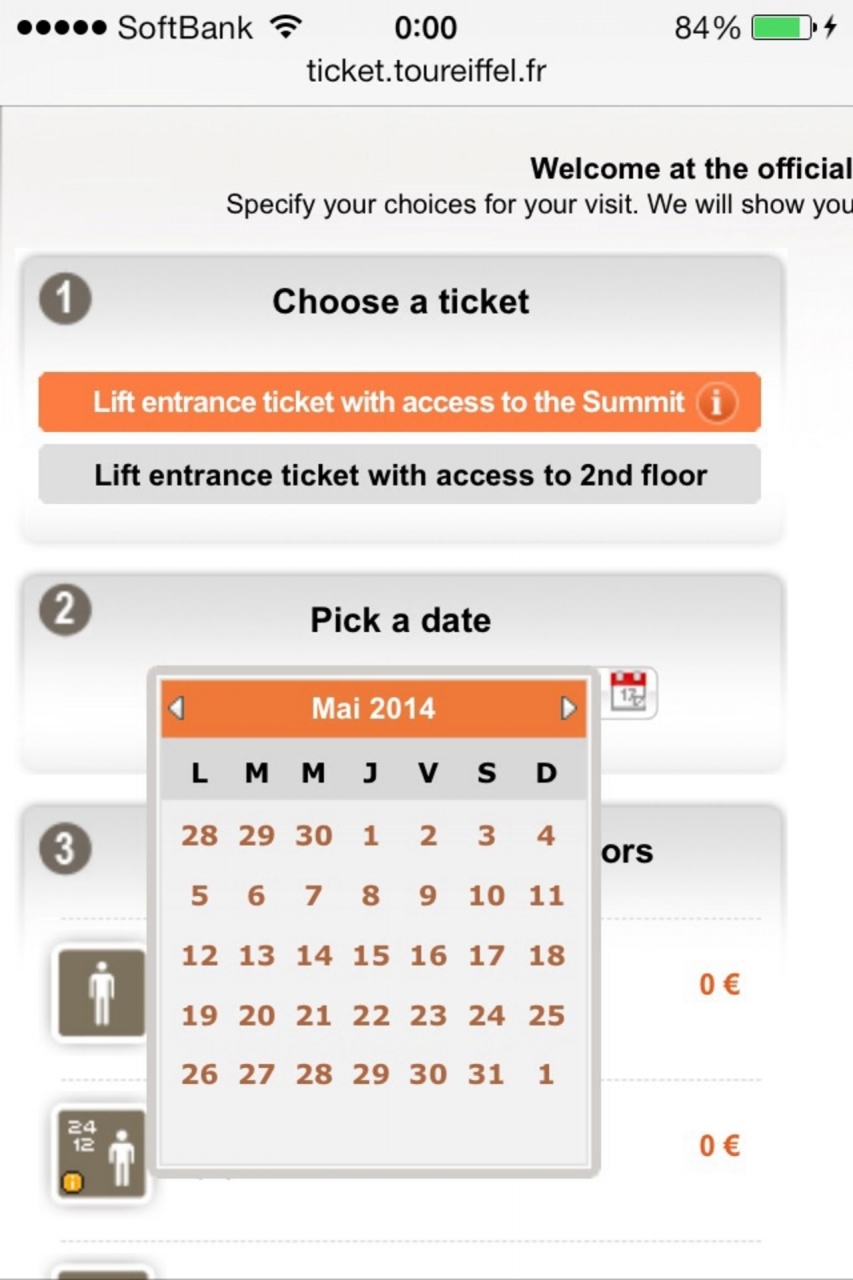This screenshot has height=1280, width=853.
Task: Select April 30 in the calendar
Action: tap(313, 836)
